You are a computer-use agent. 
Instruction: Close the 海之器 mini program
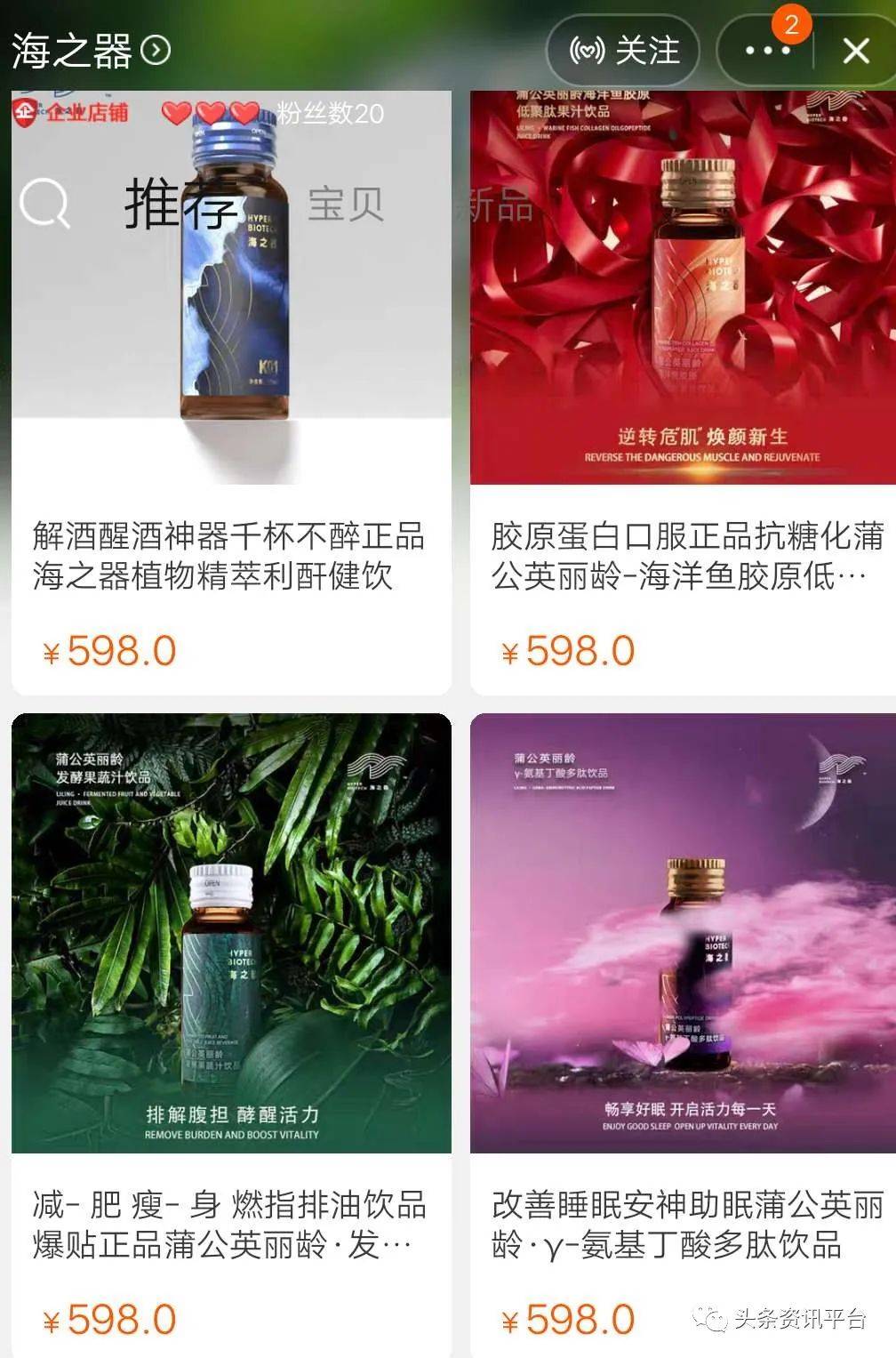tap(855, 51)
